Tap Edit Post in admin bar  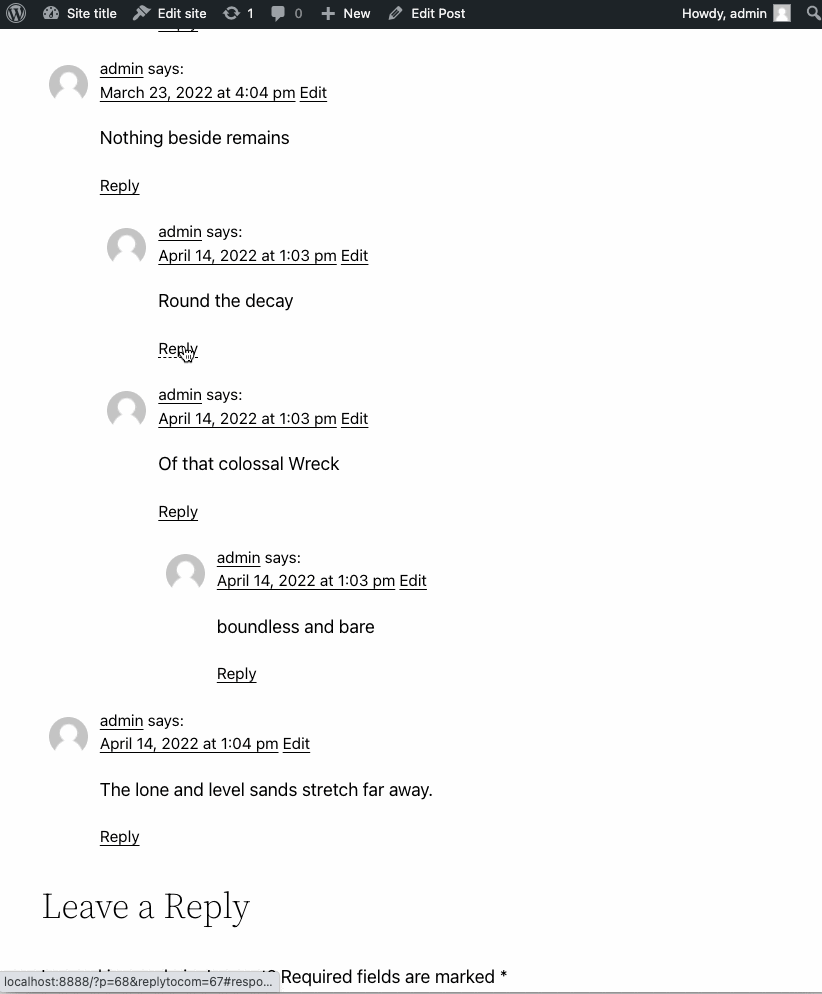pyautogui.click(x=427, y=13)
